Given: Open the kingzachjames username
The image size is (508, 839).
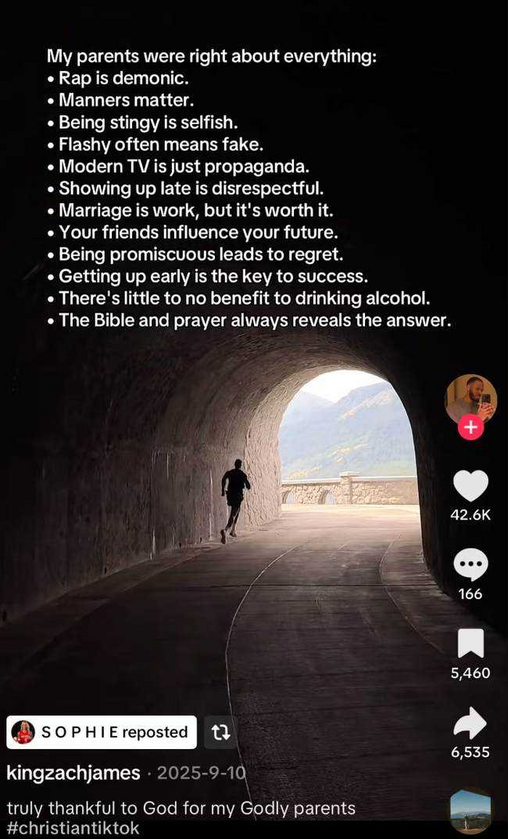Looking at the screenshot, I should tap(73, 773).
